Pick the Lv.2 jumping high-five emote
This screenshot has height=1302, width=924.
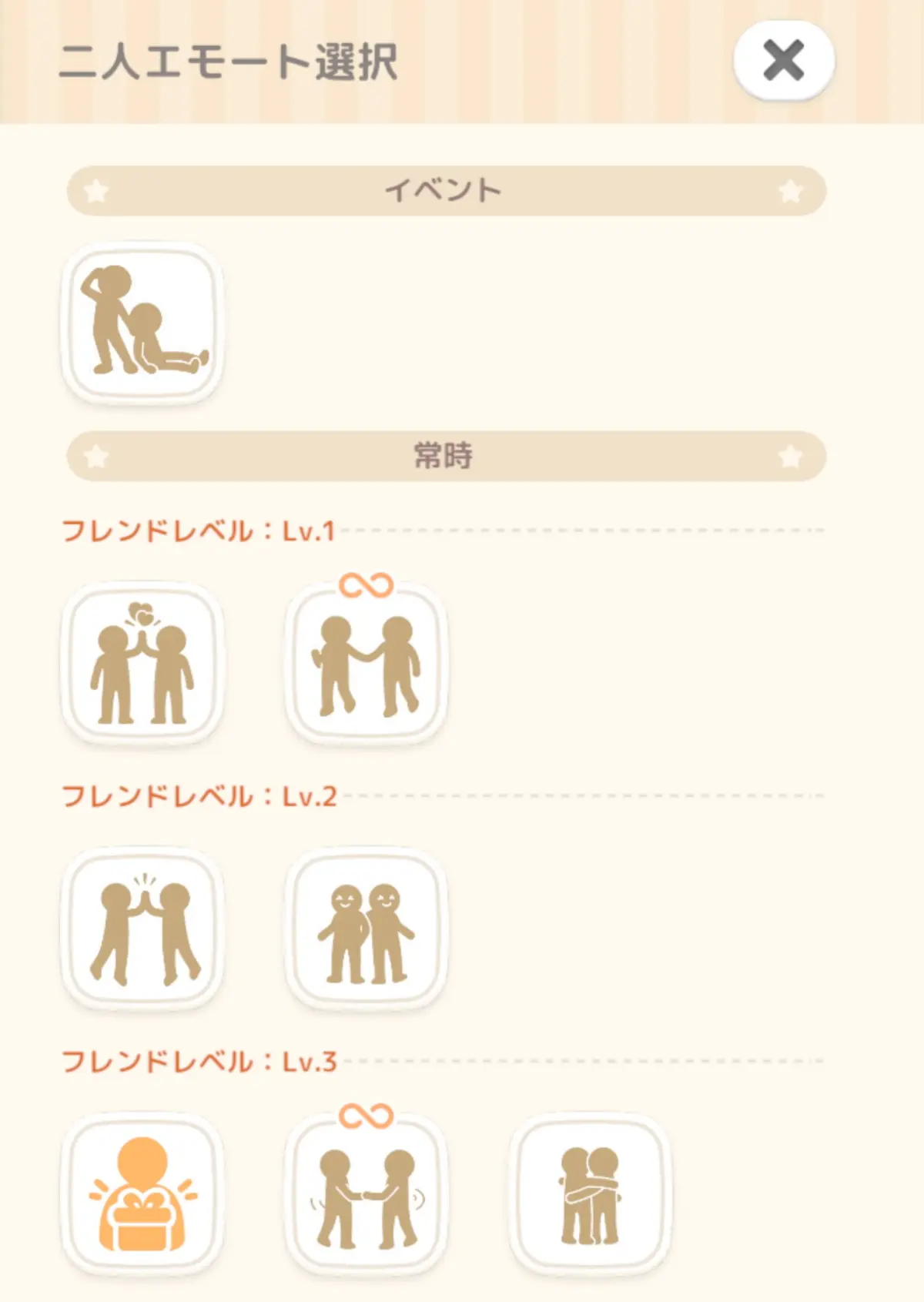coord(142,929)
